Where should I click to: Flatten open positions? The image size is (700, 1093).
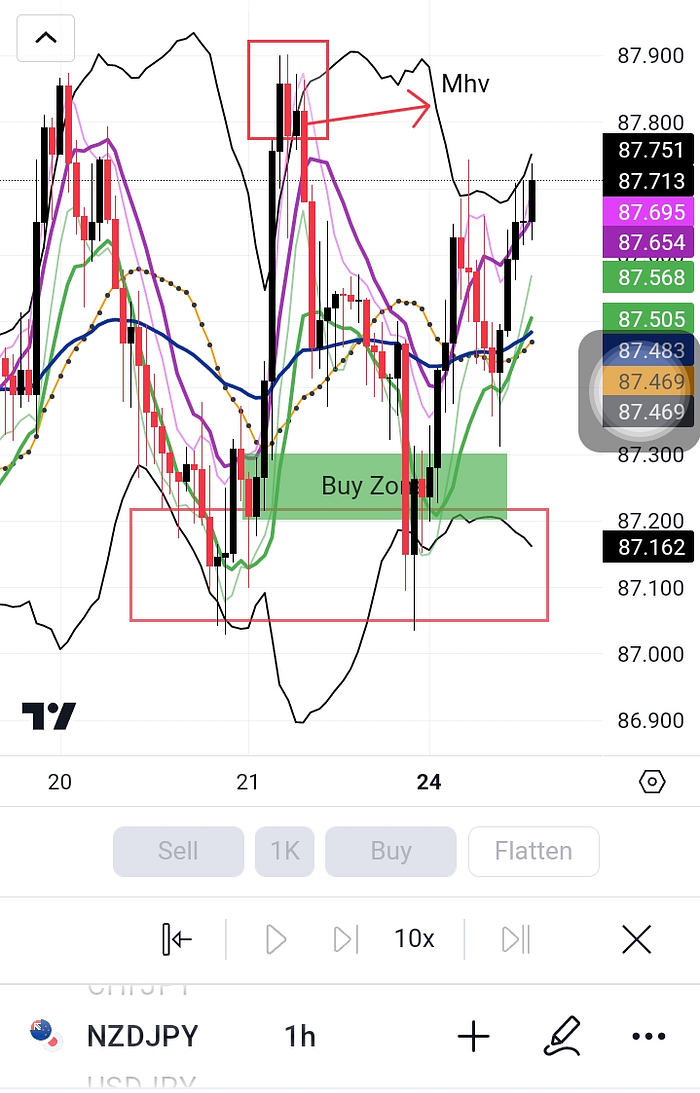pos(533,851)
